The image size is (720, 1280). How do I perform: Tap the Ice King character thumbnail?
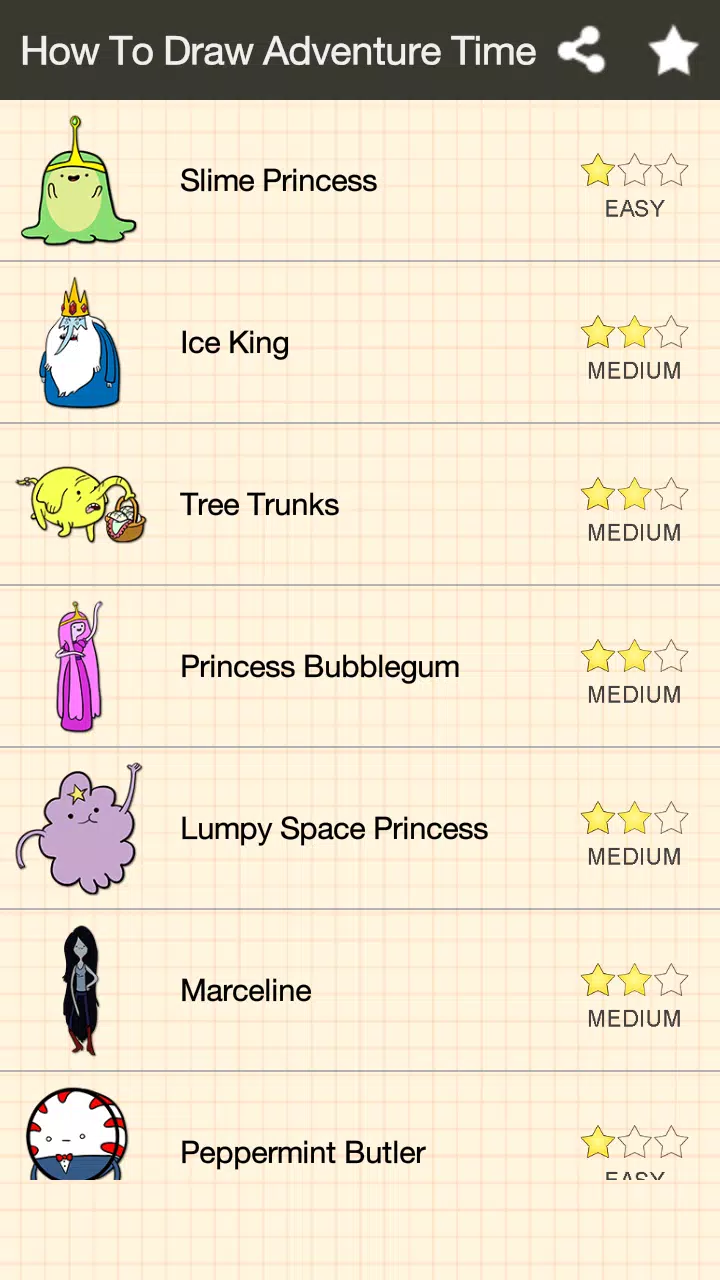(x=79, y=342)
